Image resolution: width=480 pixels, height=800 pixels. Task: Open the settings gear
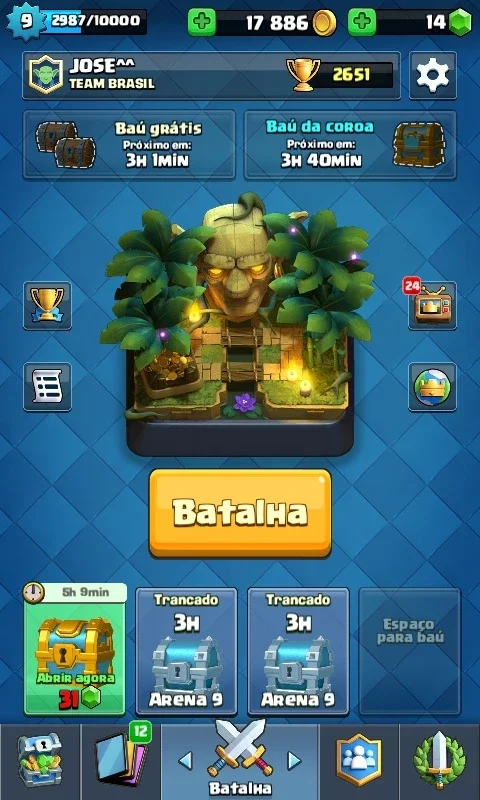coord(433,76)
